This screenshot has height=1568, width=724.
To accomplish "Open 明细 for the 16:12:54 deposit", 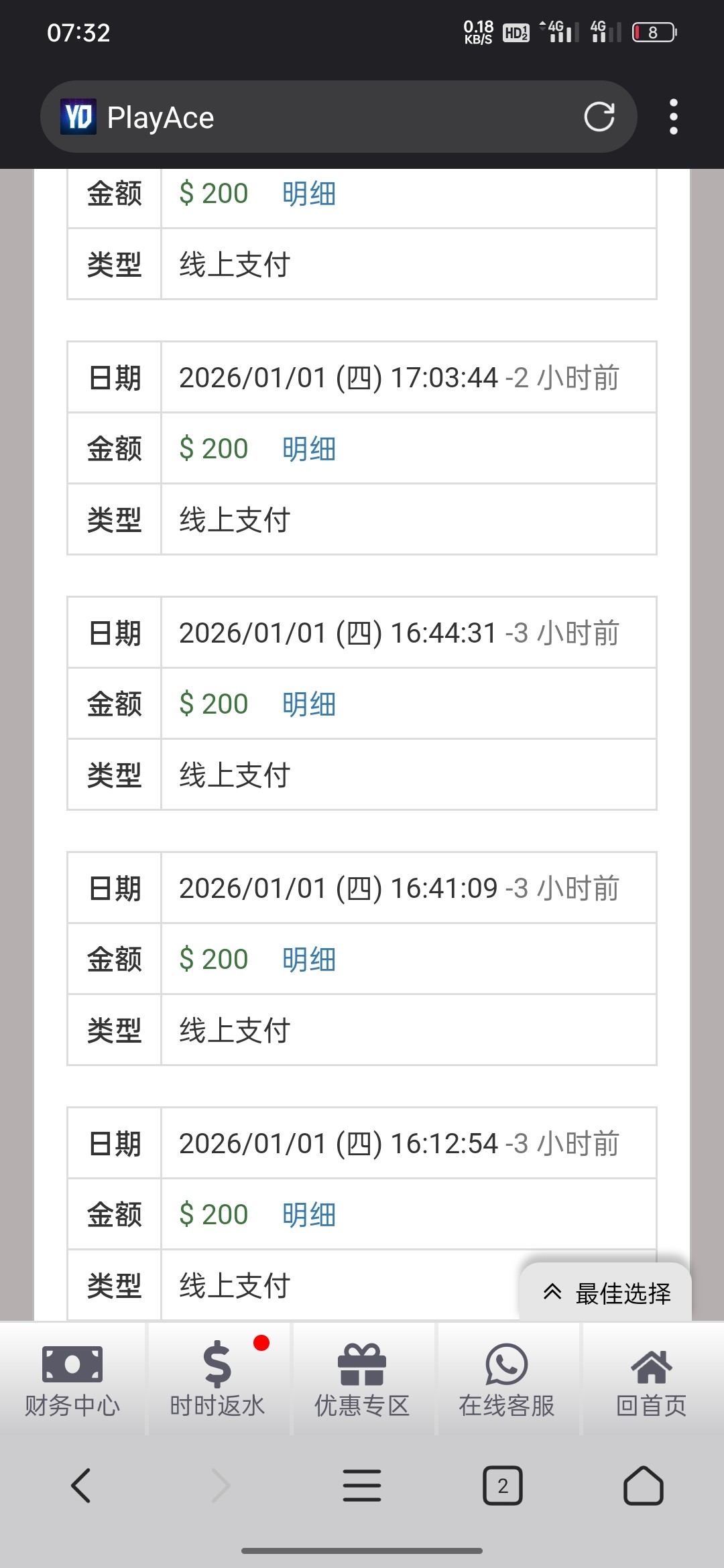I will 308,1215.
